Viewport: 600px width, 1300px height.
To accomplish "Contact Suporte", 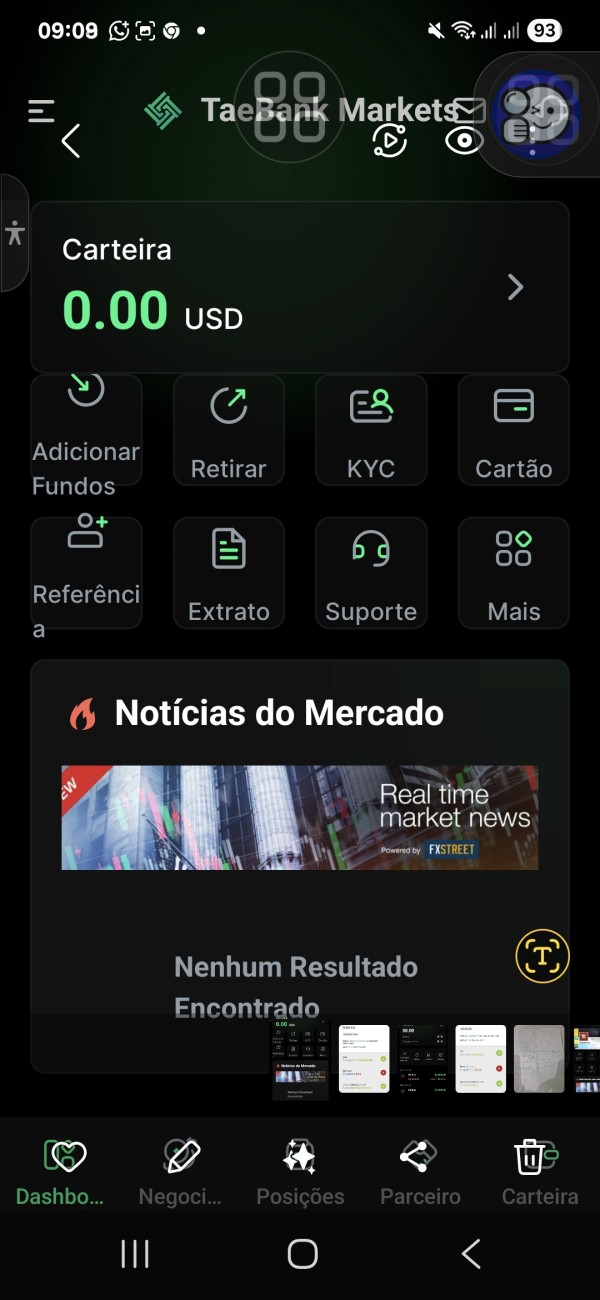I will click(x=371, y=574).
